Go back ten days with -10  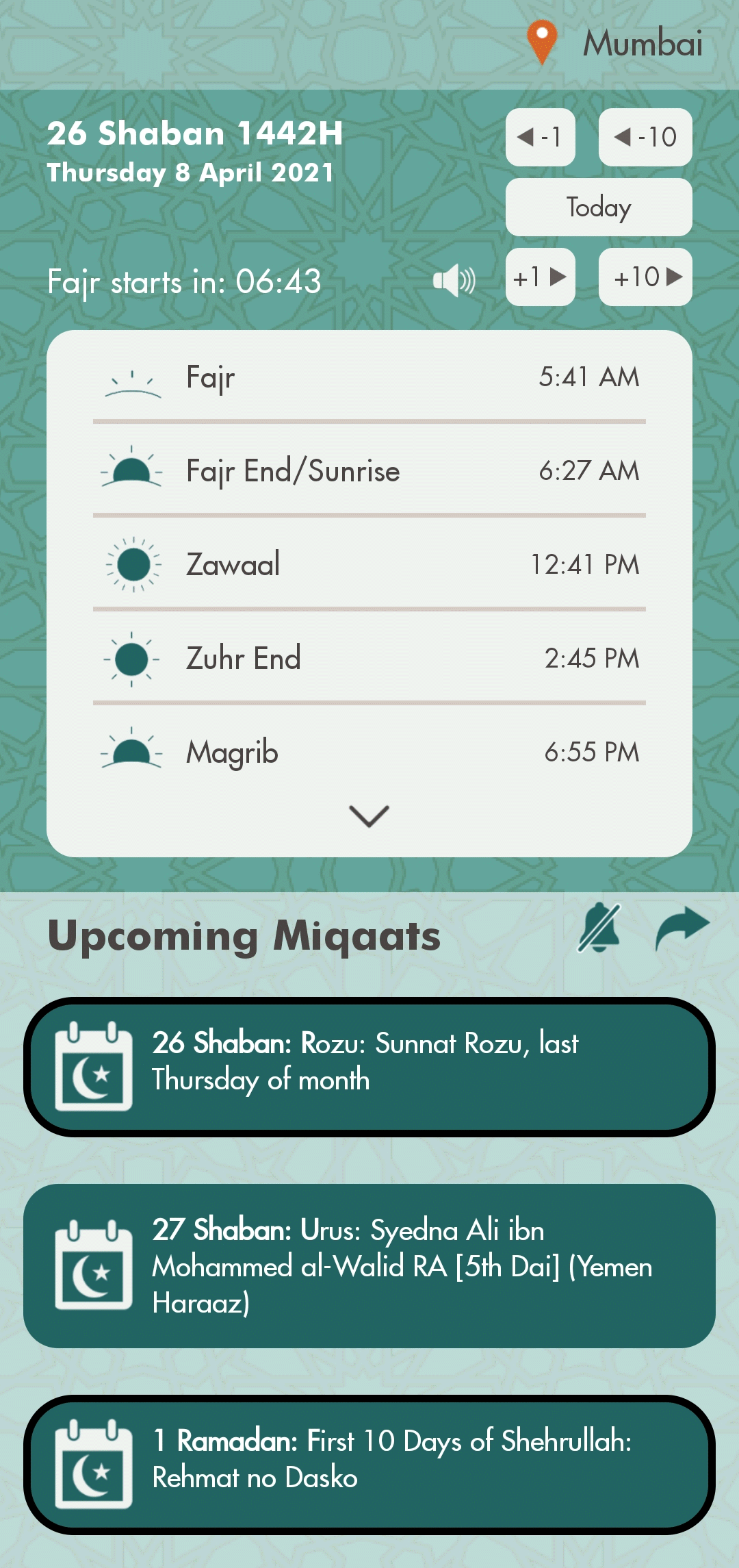click(x=645, y=137)
